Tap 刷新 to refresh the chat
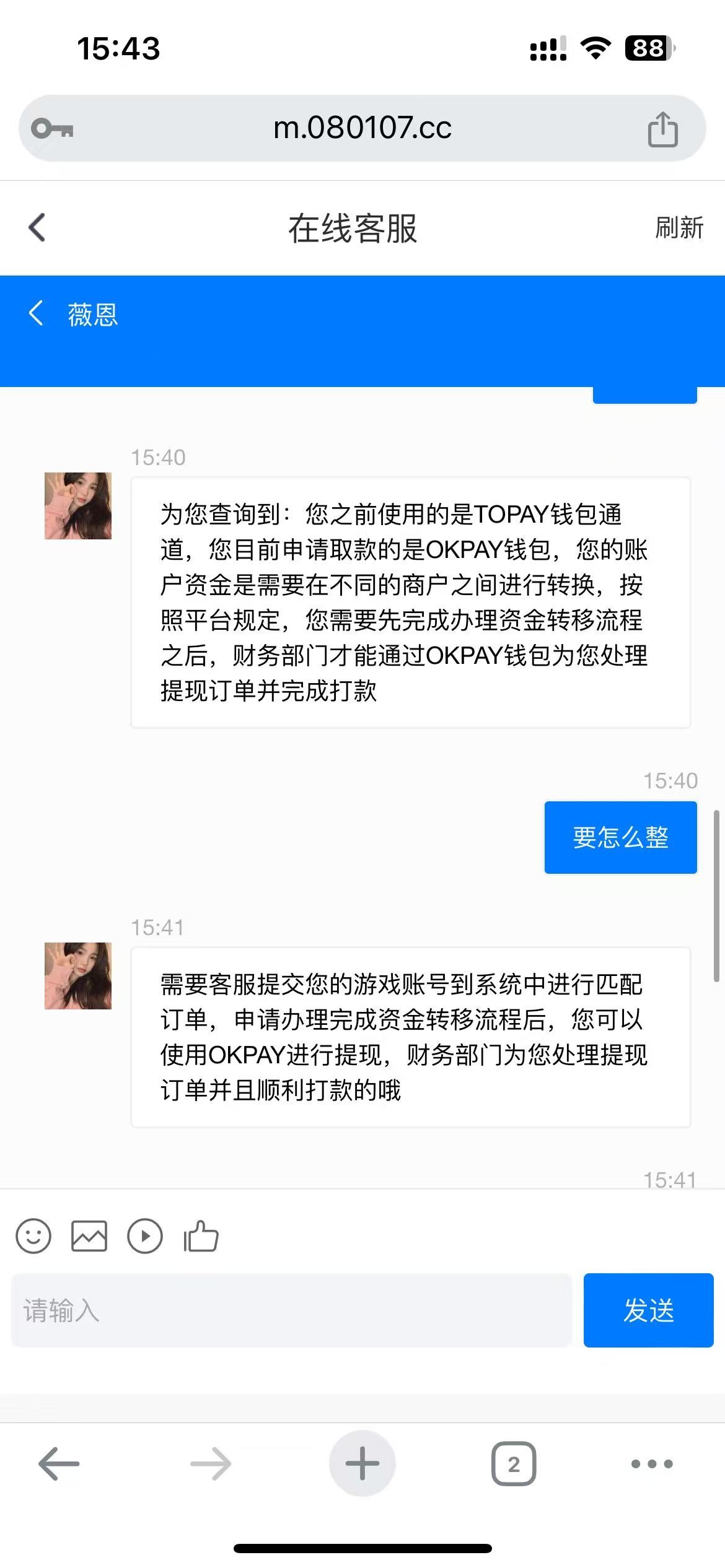The height and width of the screenshot is (1568, 725). click(x=679, y=228)
